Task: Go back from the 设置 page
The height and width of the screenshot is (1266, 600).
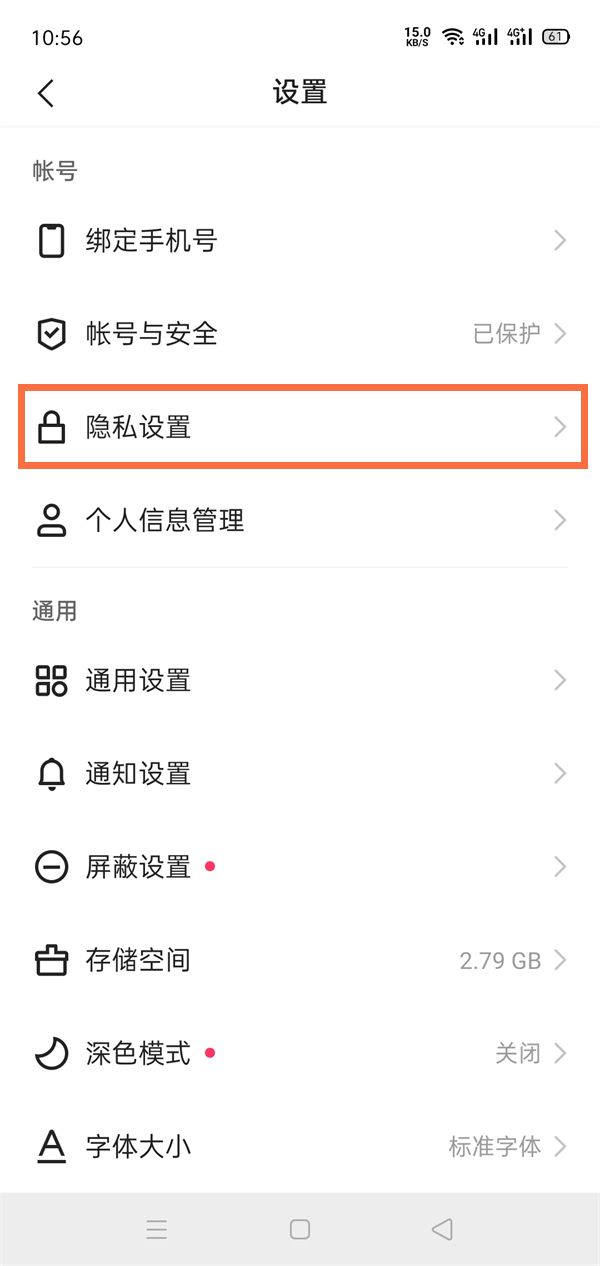Action: (x=46, y=93)
